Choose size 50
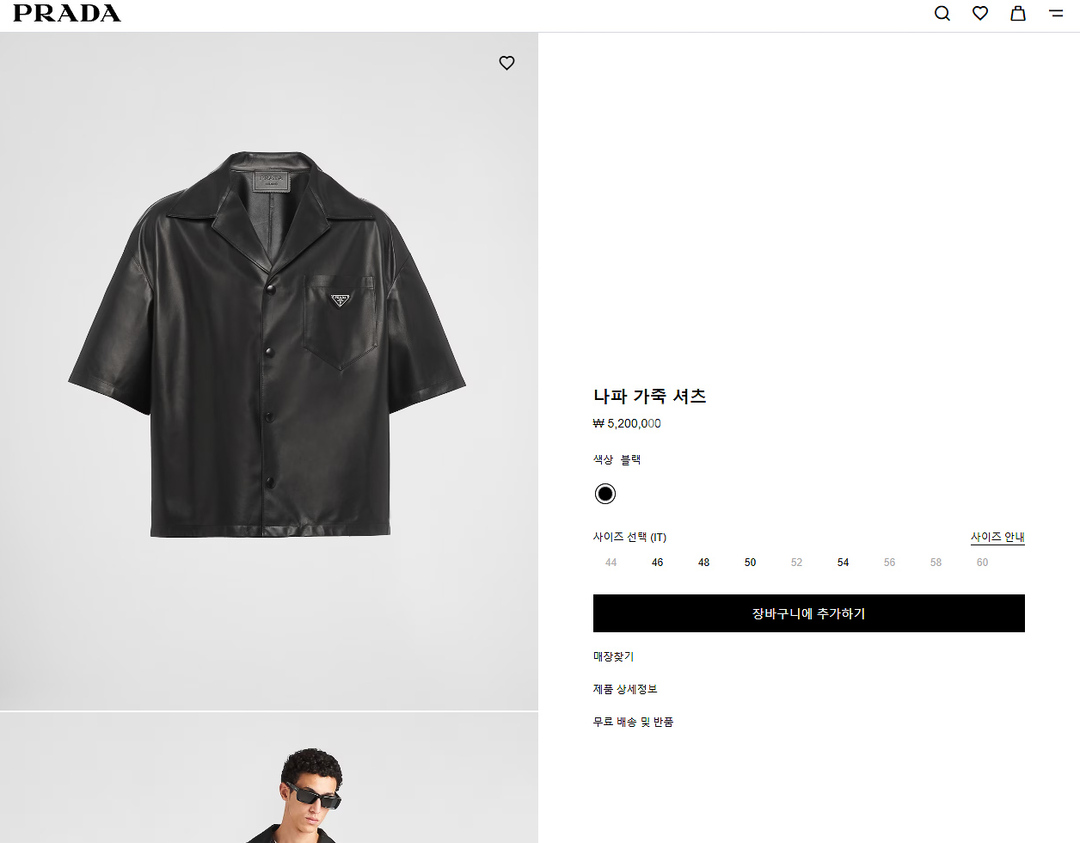 click(750, 562)
